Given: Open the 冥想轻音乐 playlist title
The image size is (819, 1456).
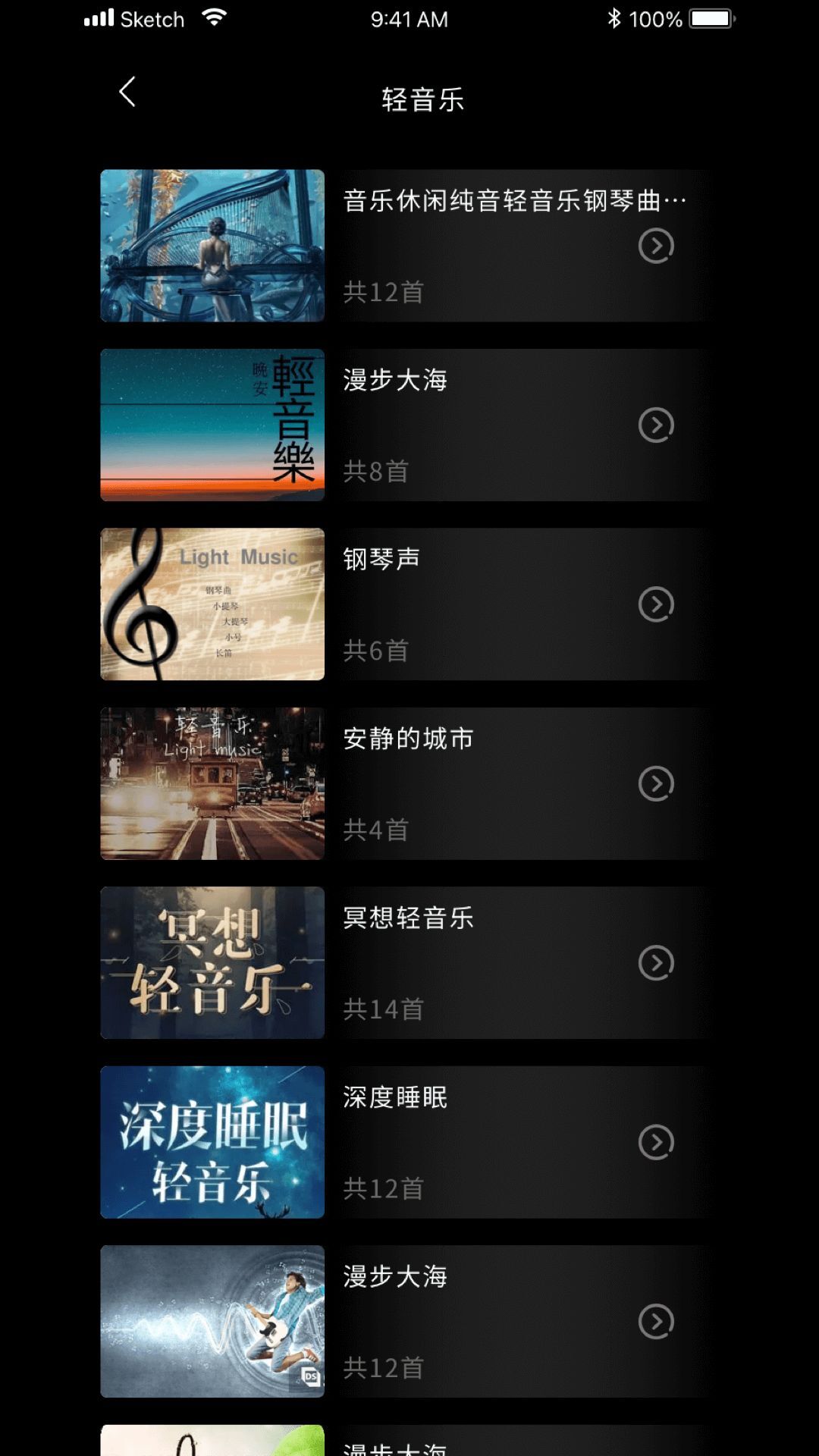Looking at the screenshot, I should tap(407, 918).
